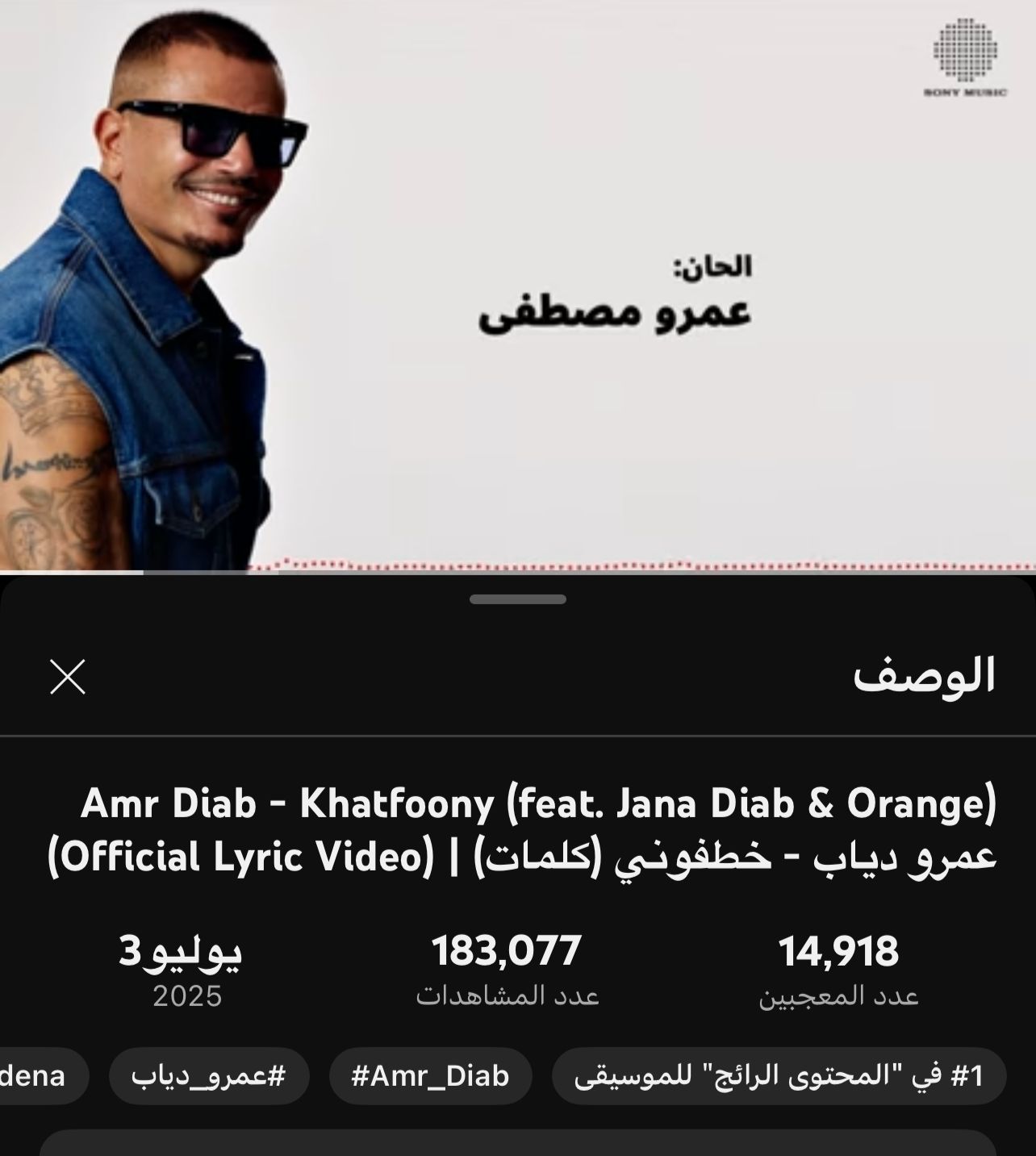Seek on the video progress bar
Screen dimensions: 1036x1156
click(518, 572)
